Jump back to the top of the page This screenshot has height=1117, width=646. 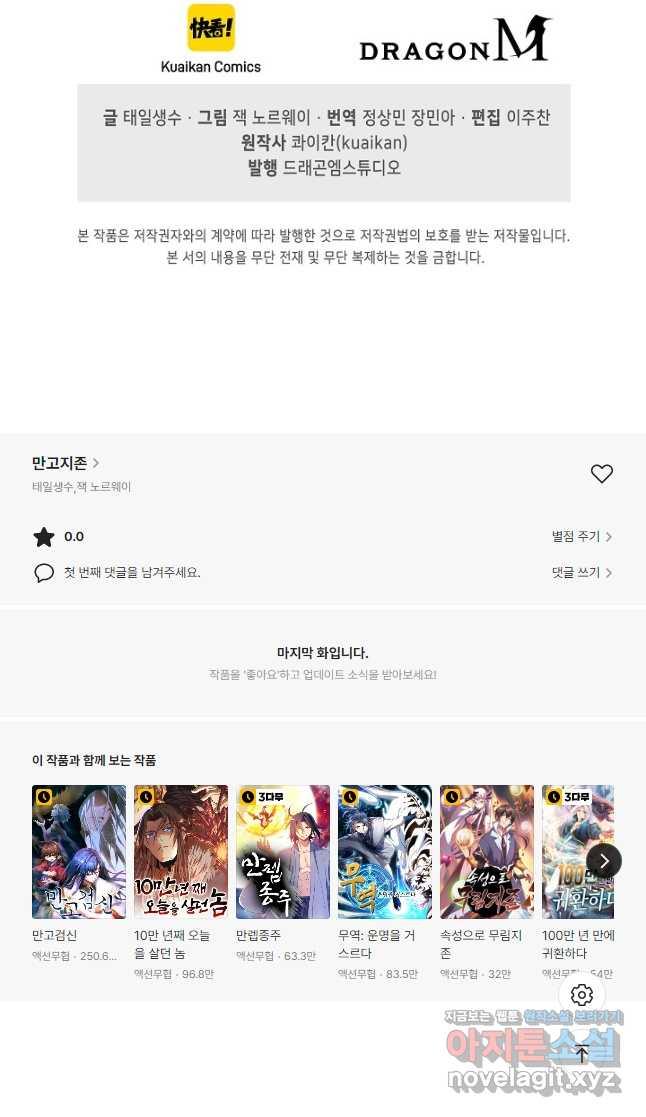point(582,1054)
